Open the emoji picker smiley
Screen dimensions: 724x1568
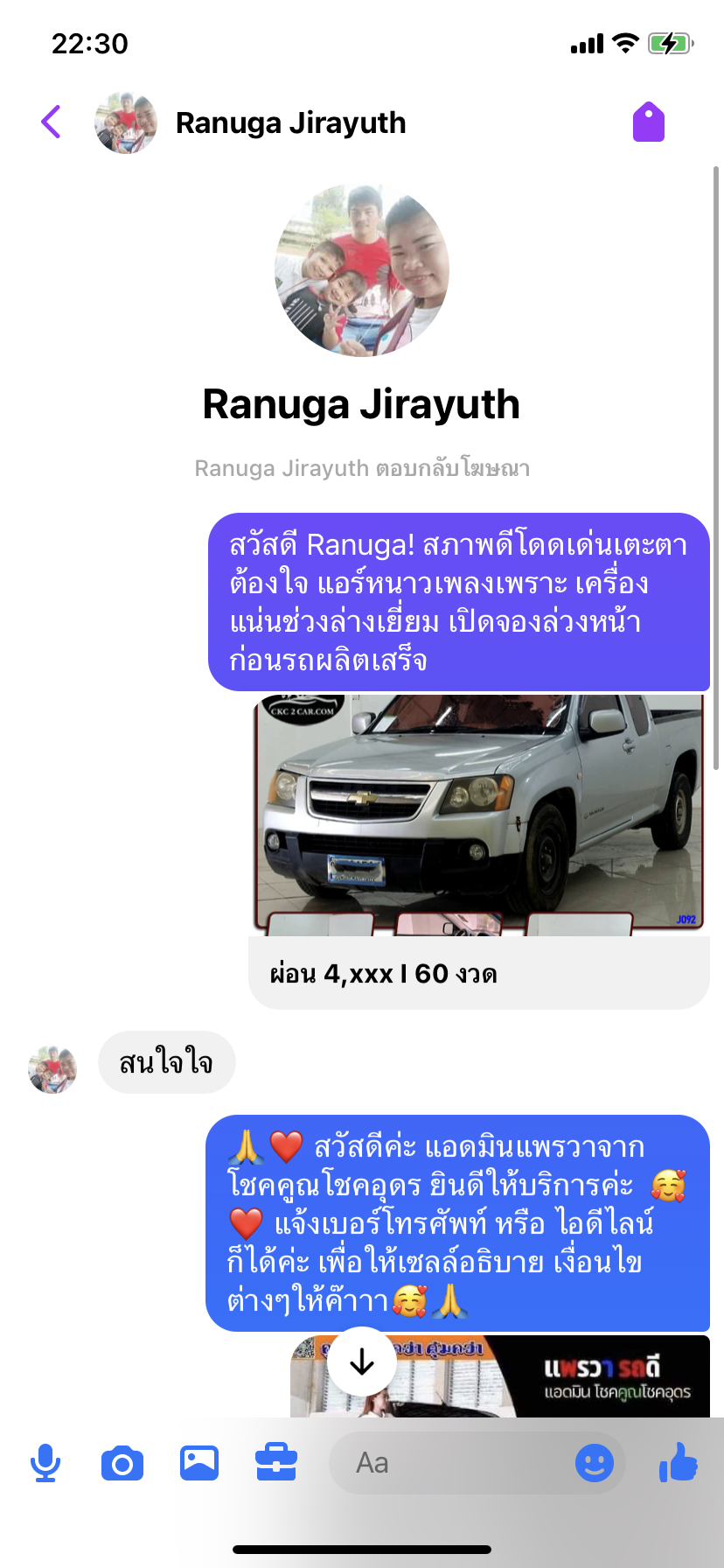[x=595, y=1463]
